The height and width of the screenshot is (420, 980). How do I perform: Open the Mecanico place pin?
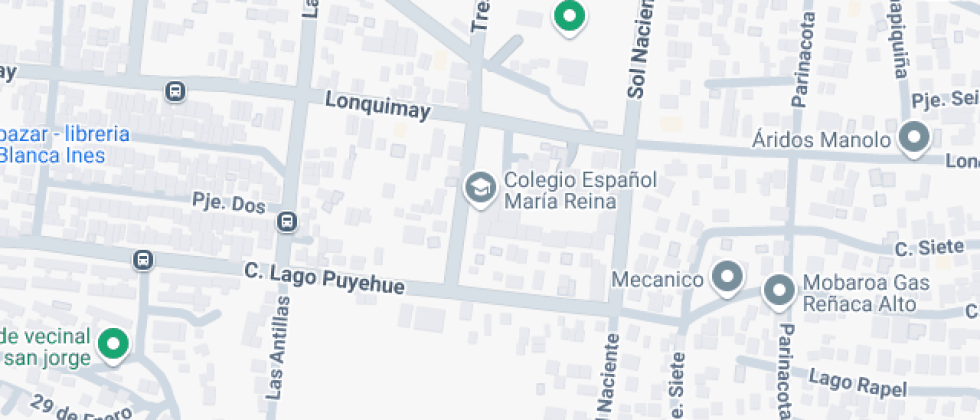[x=727, y=275]
